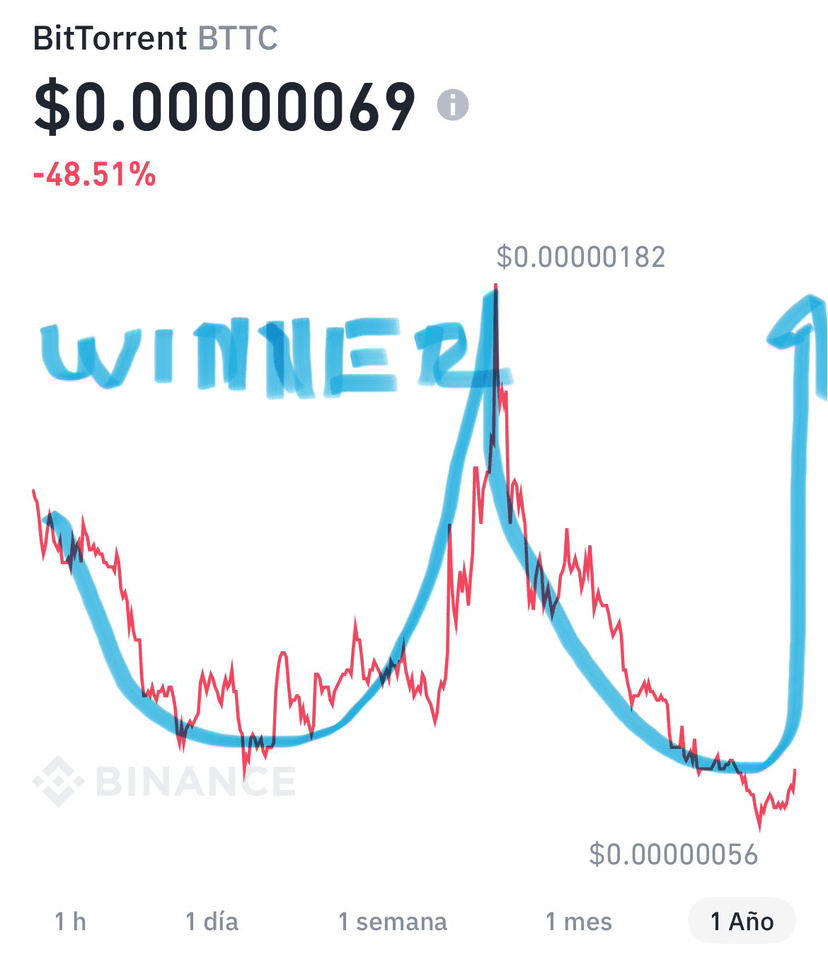Switch chart to 1 h range
Screen dimensions: 828x967
(70, 921)
